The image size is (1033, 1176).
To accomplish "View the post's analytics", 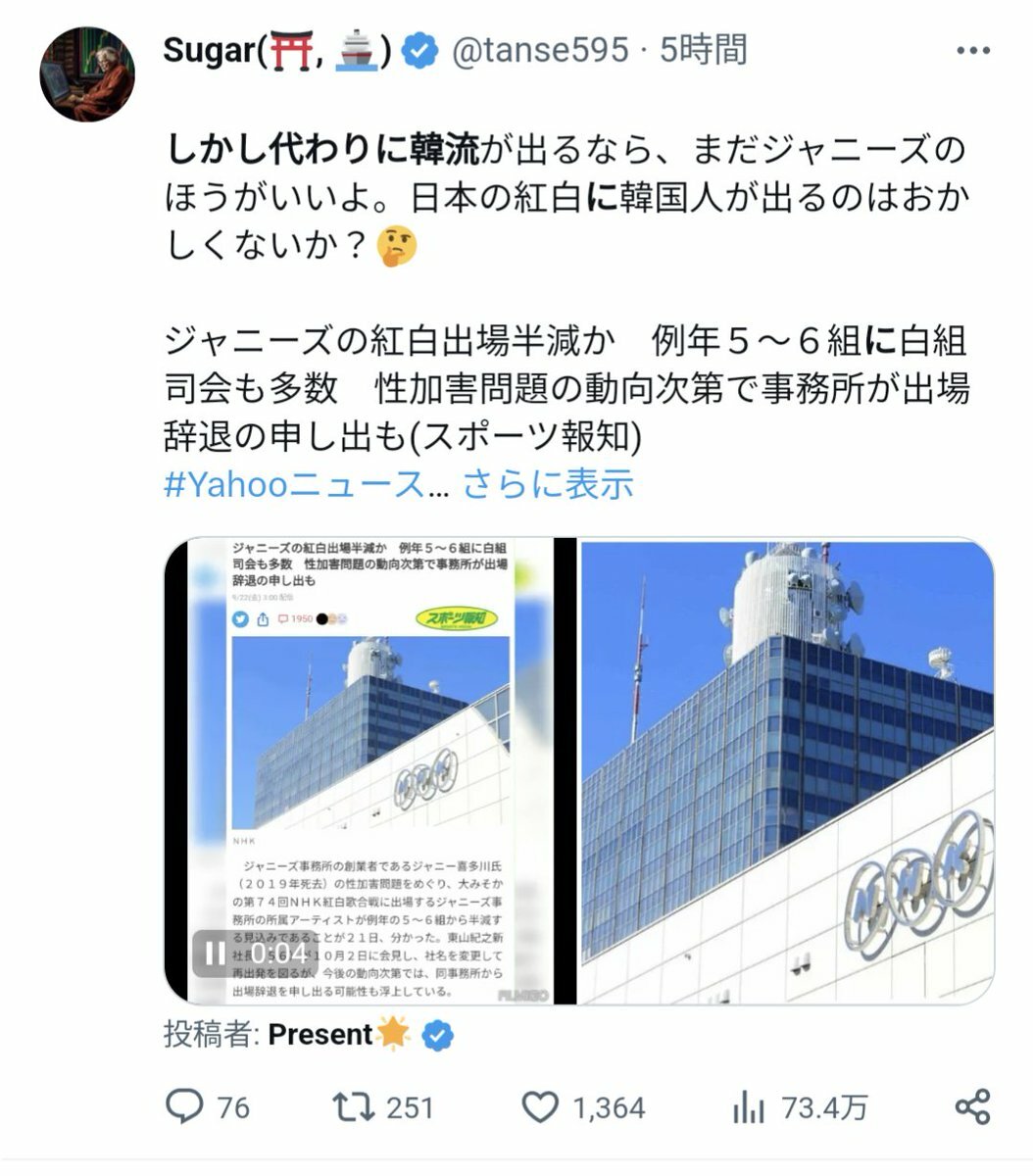I will 749,1107.
